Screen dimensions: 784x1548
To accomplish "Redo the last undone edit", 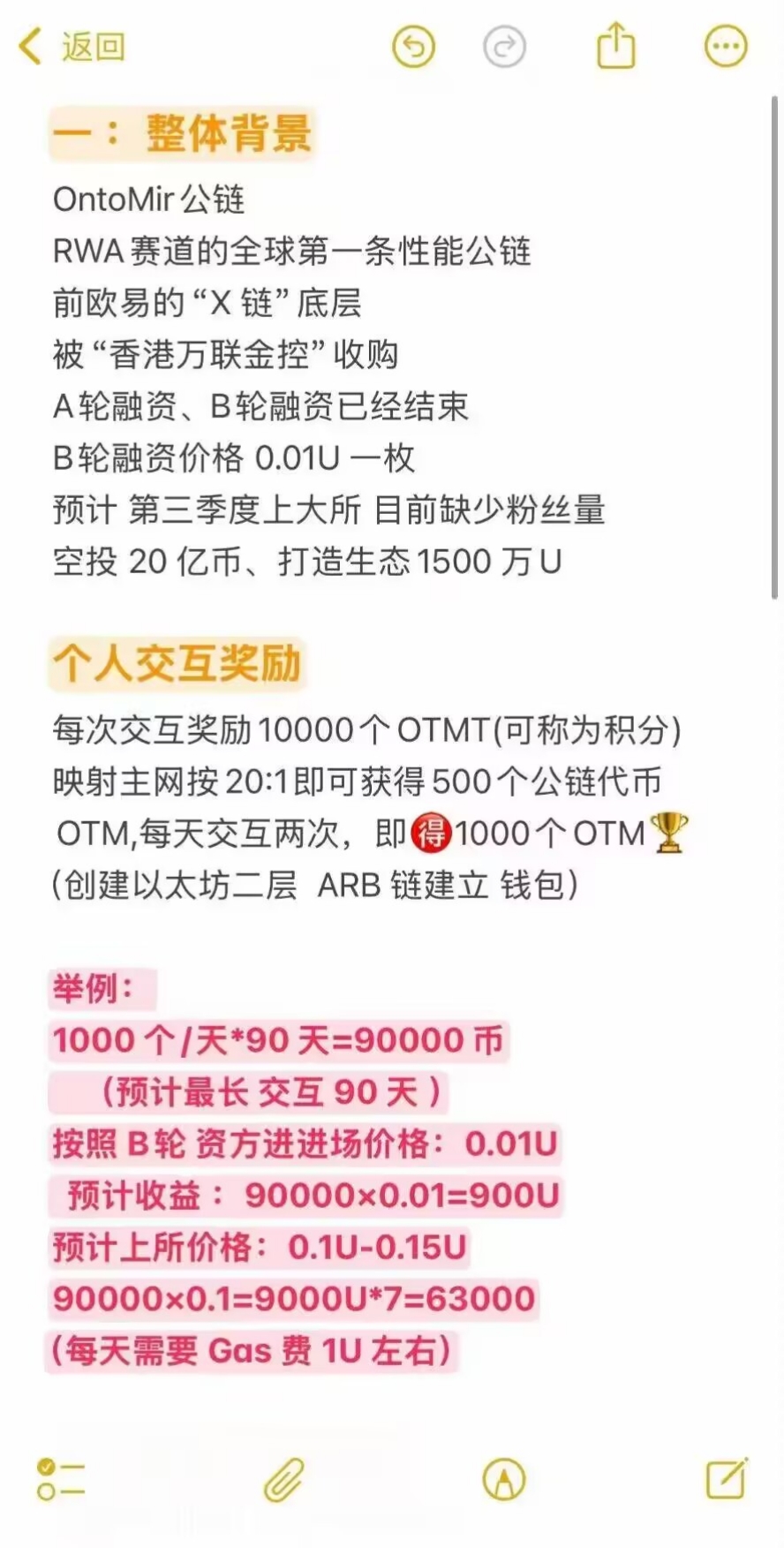I will 504,46.
